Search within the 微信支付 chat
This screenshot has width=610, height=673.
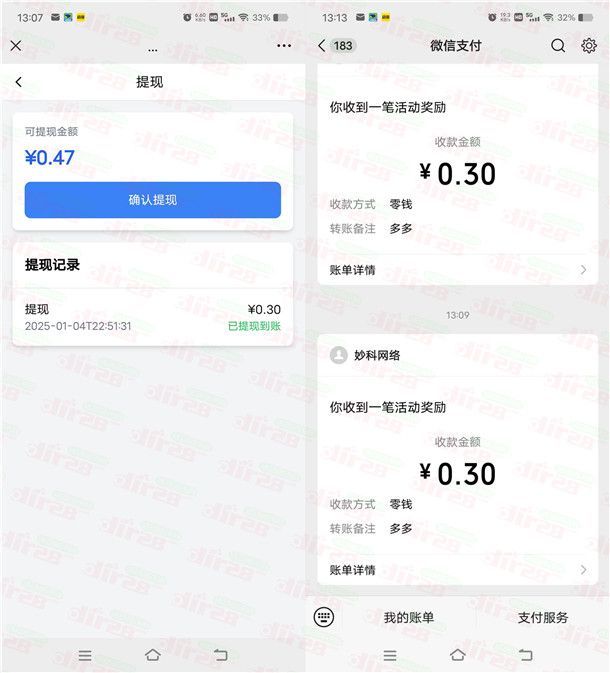(558, 46)
